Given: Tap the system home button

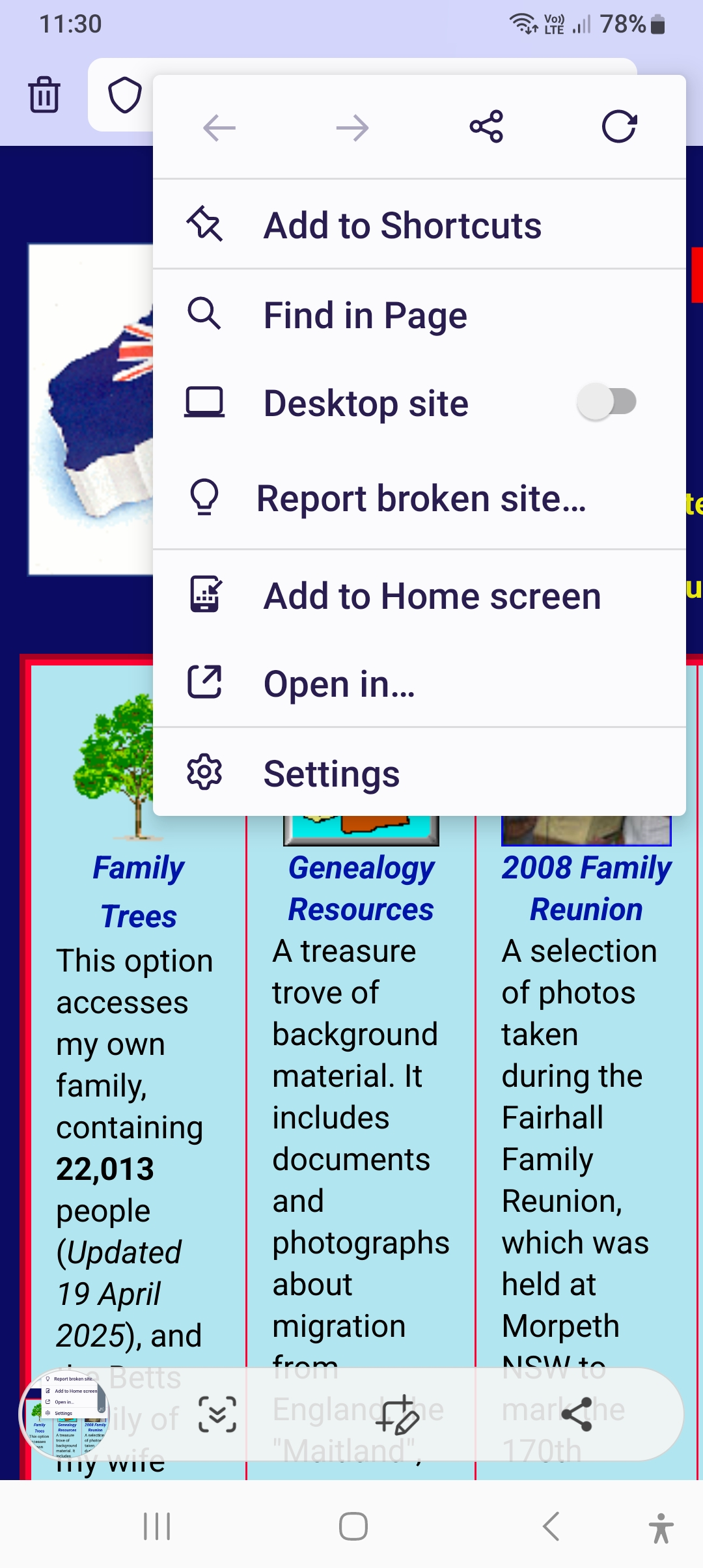Looking at the screenshot, I should point(353,1526).
